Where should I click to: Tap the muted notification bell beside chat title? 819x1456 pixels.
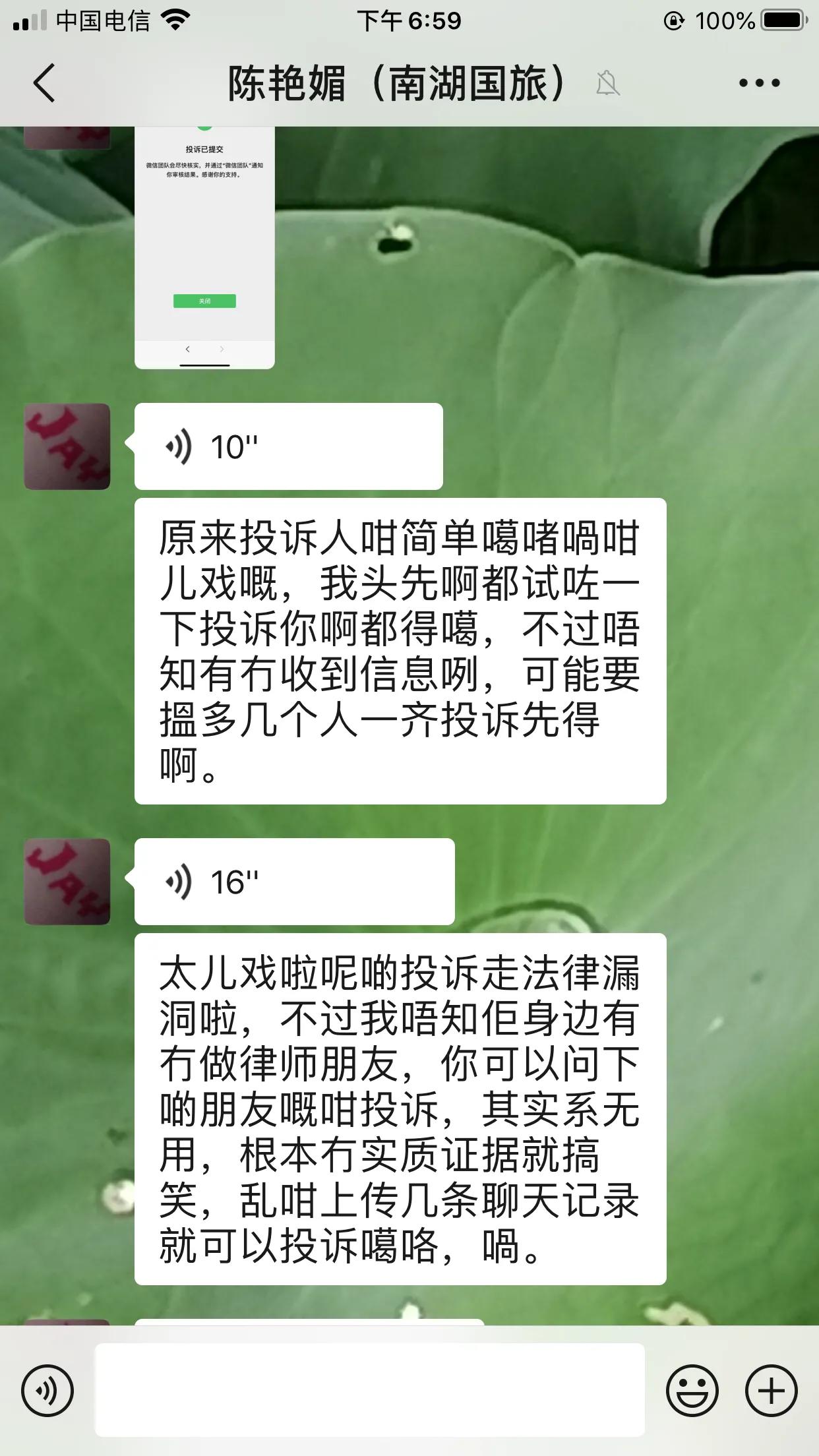[x=609, y=84]
